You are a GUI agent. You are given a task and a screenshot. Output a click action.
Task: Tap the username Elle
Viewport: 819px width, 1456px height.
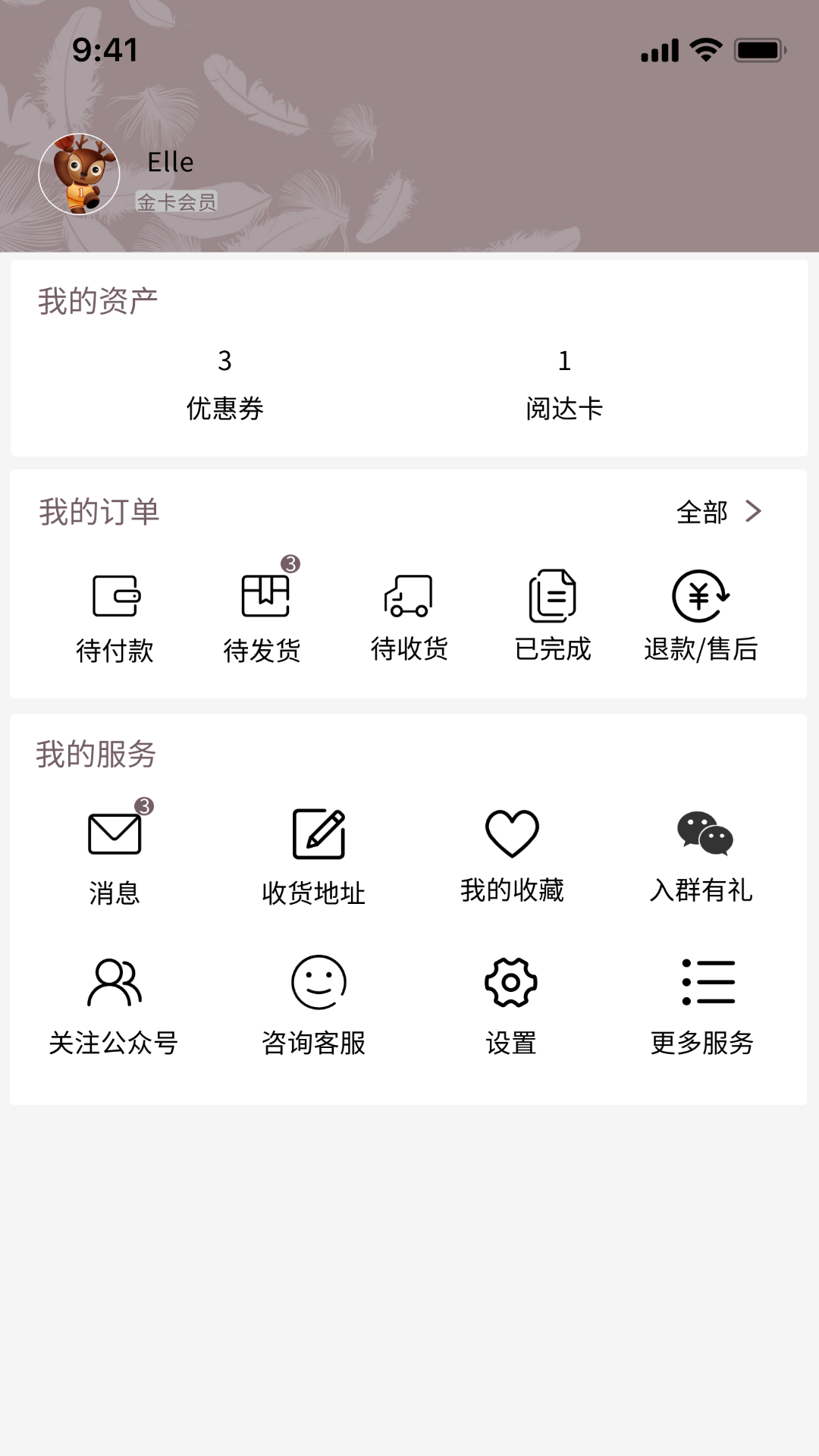click(x=170, y=162)
